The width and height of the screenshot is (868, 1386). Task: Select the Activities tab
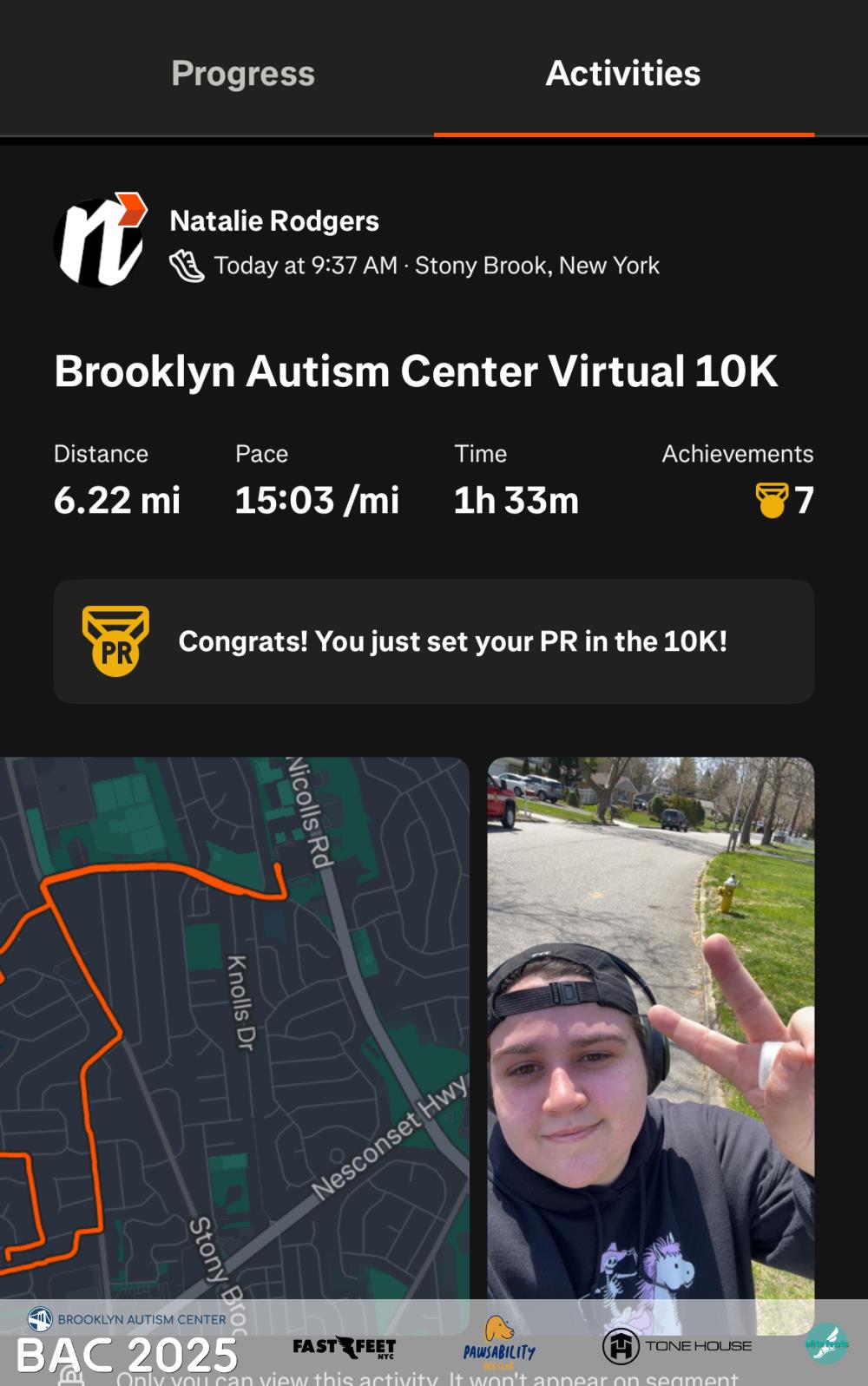tap(623, 74)
